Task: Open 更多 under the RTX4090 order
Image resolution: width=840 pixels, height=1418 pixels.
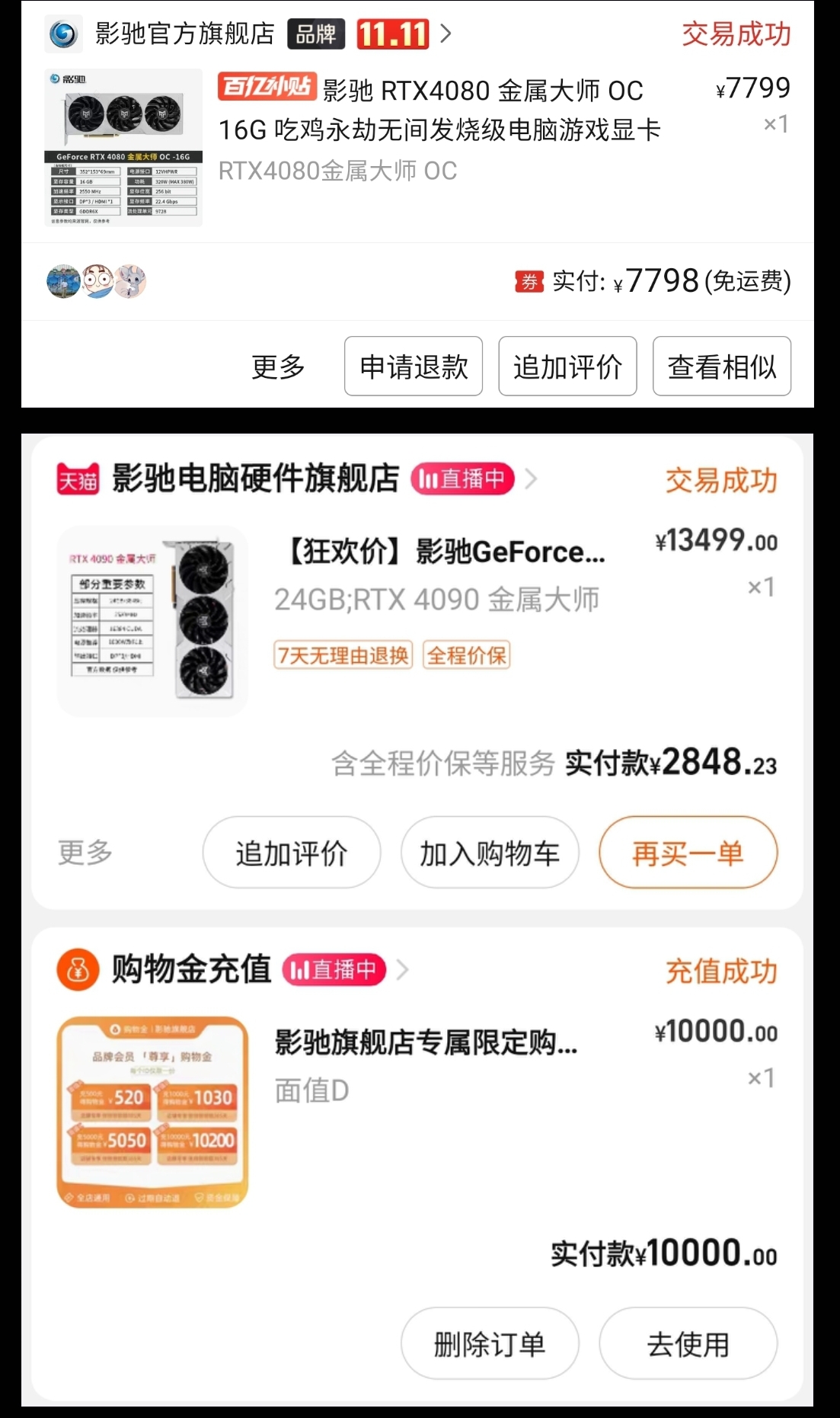Action: [x=83, y=852]
